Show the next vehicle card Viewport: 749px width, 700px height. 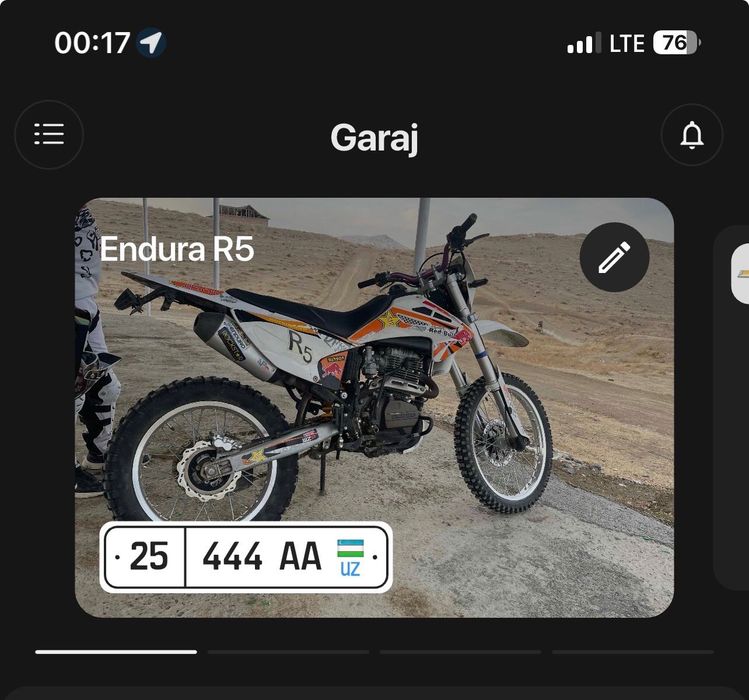[x=734, y=410]
